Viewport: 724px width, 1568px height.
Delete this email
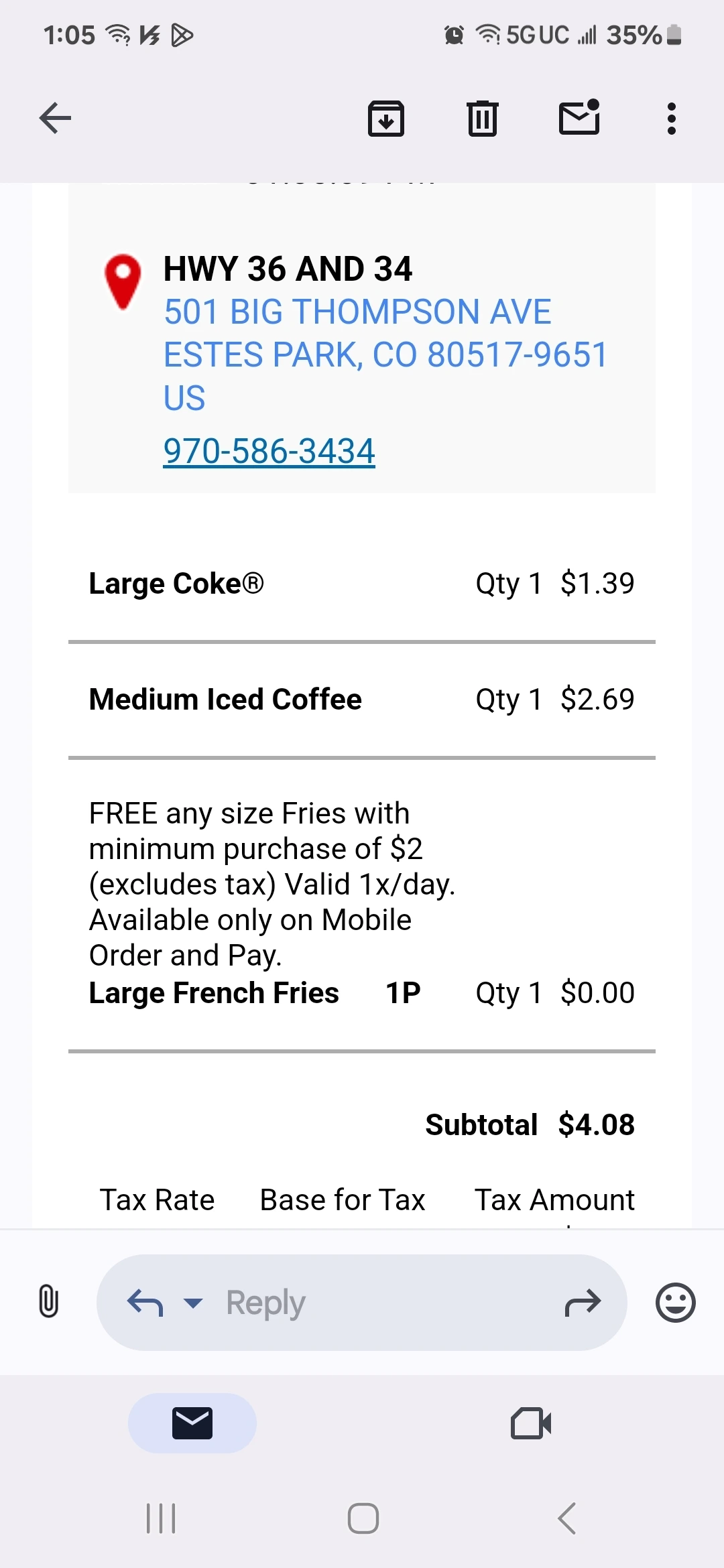tap(482, 119)
